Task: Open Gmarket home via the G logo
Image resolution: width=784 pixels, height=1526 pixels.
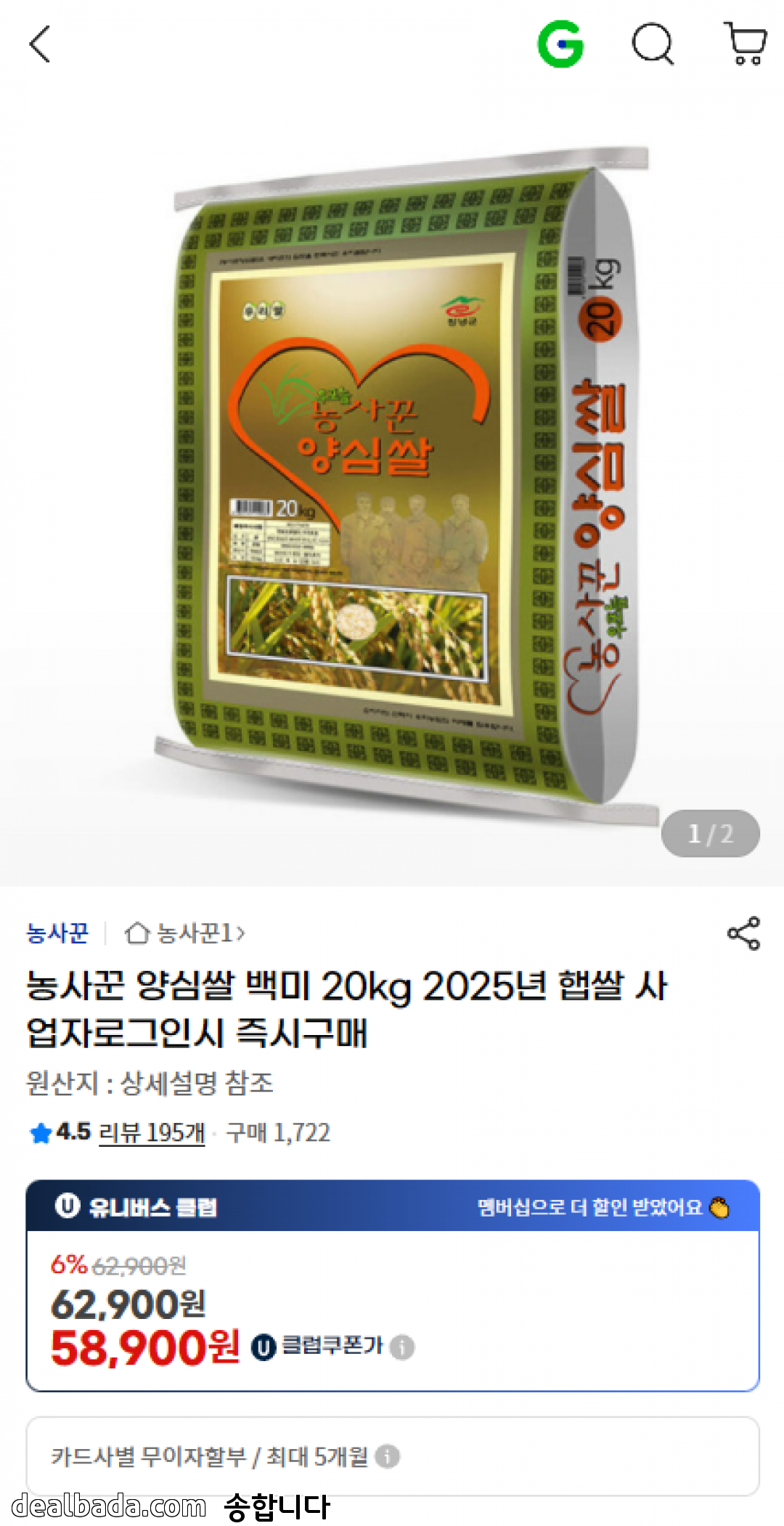Action: pyautogui.click(x=560, y=45)
